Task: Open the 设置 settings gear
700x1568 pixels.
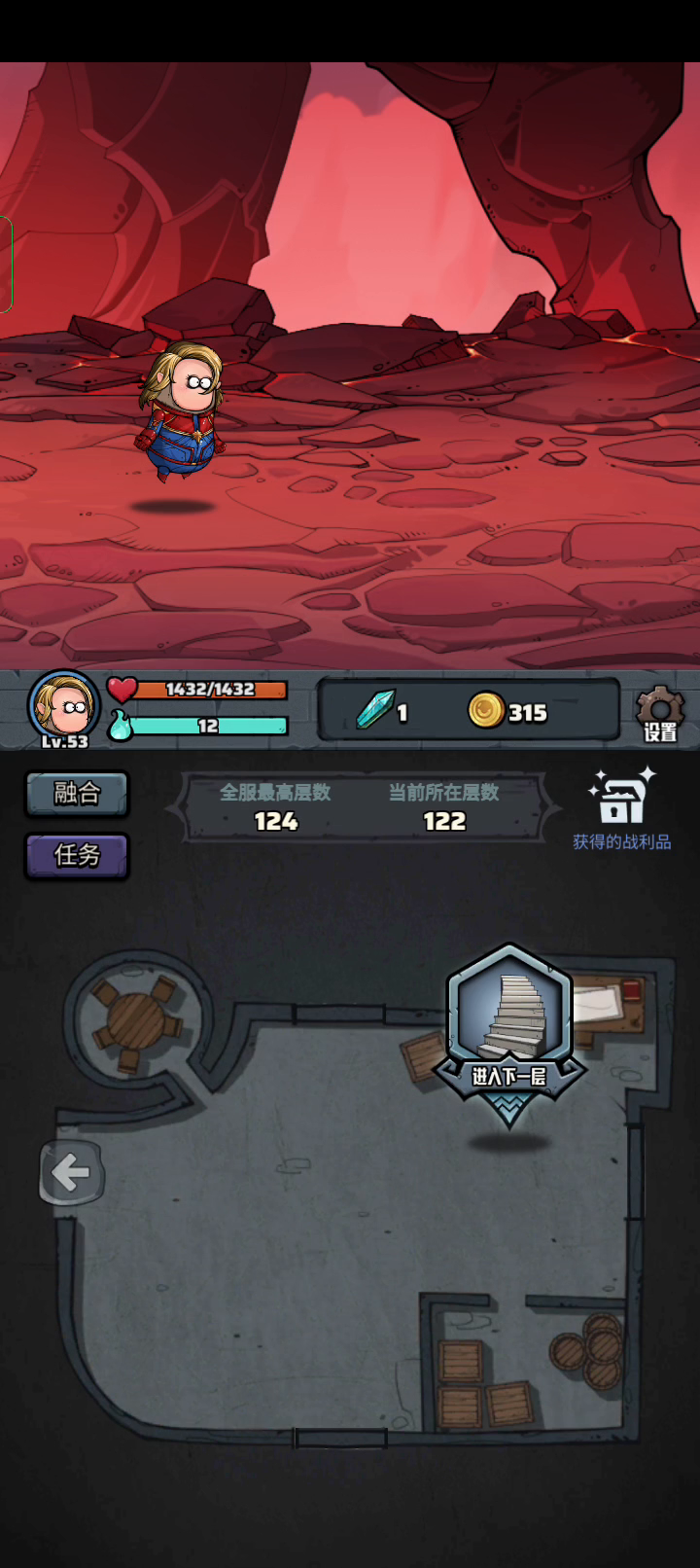Action: pos(660,712)
